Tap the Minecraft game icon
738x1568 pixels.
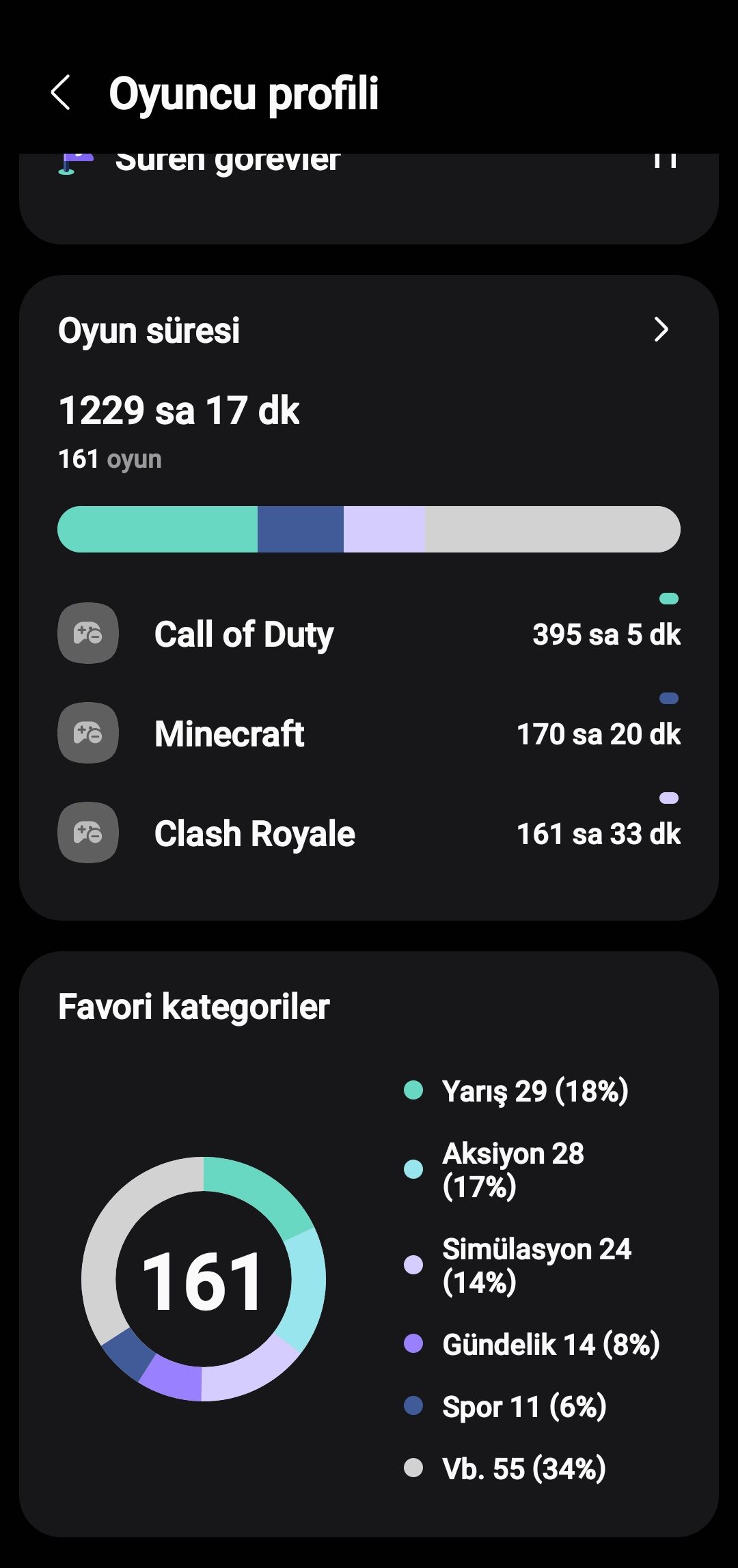click(x=88, y=733)
